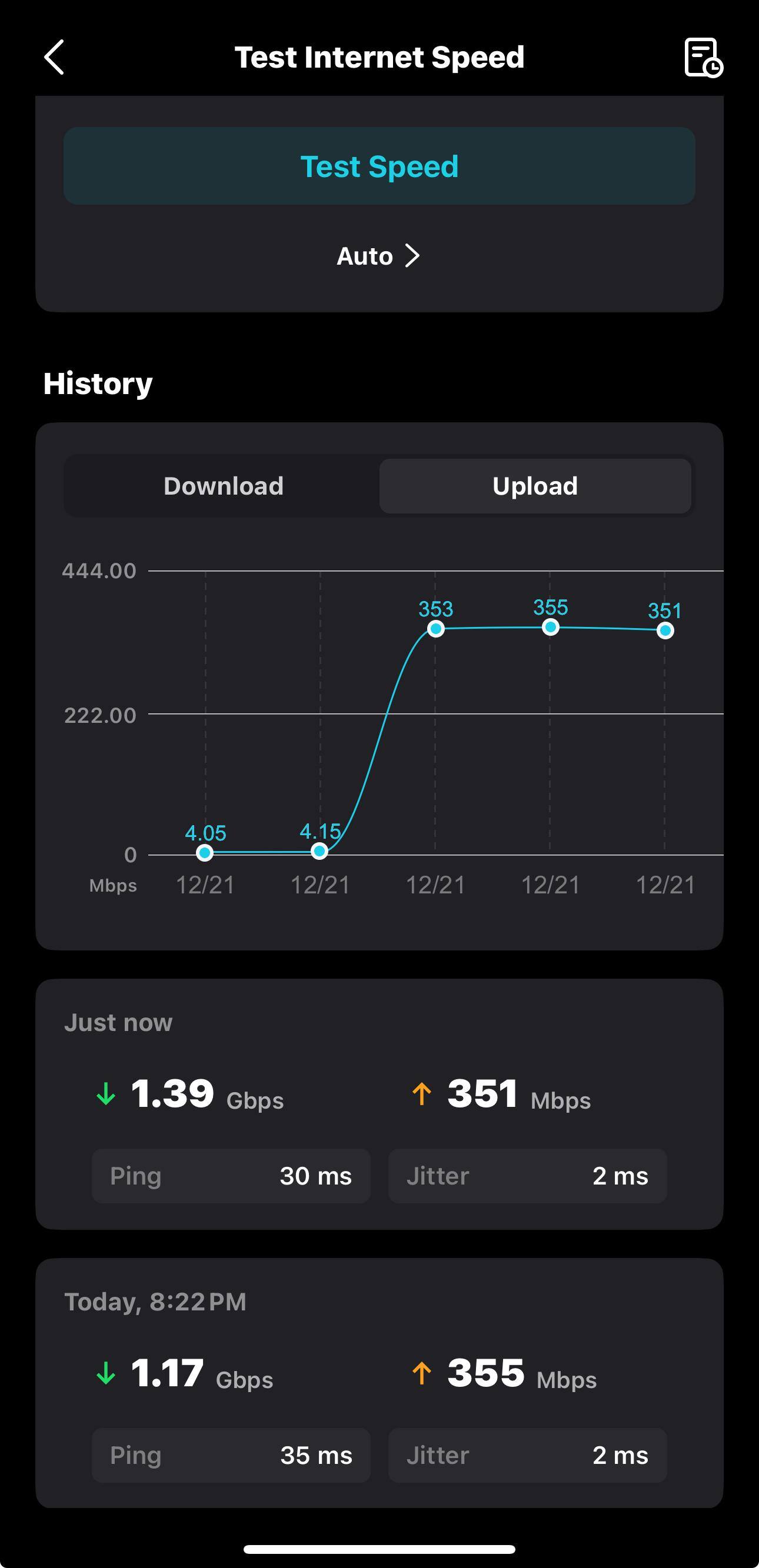This screenshot has width=759, height=1568.
Task: Open the speed test schedule/history icon
Action: tap(703, 57)
